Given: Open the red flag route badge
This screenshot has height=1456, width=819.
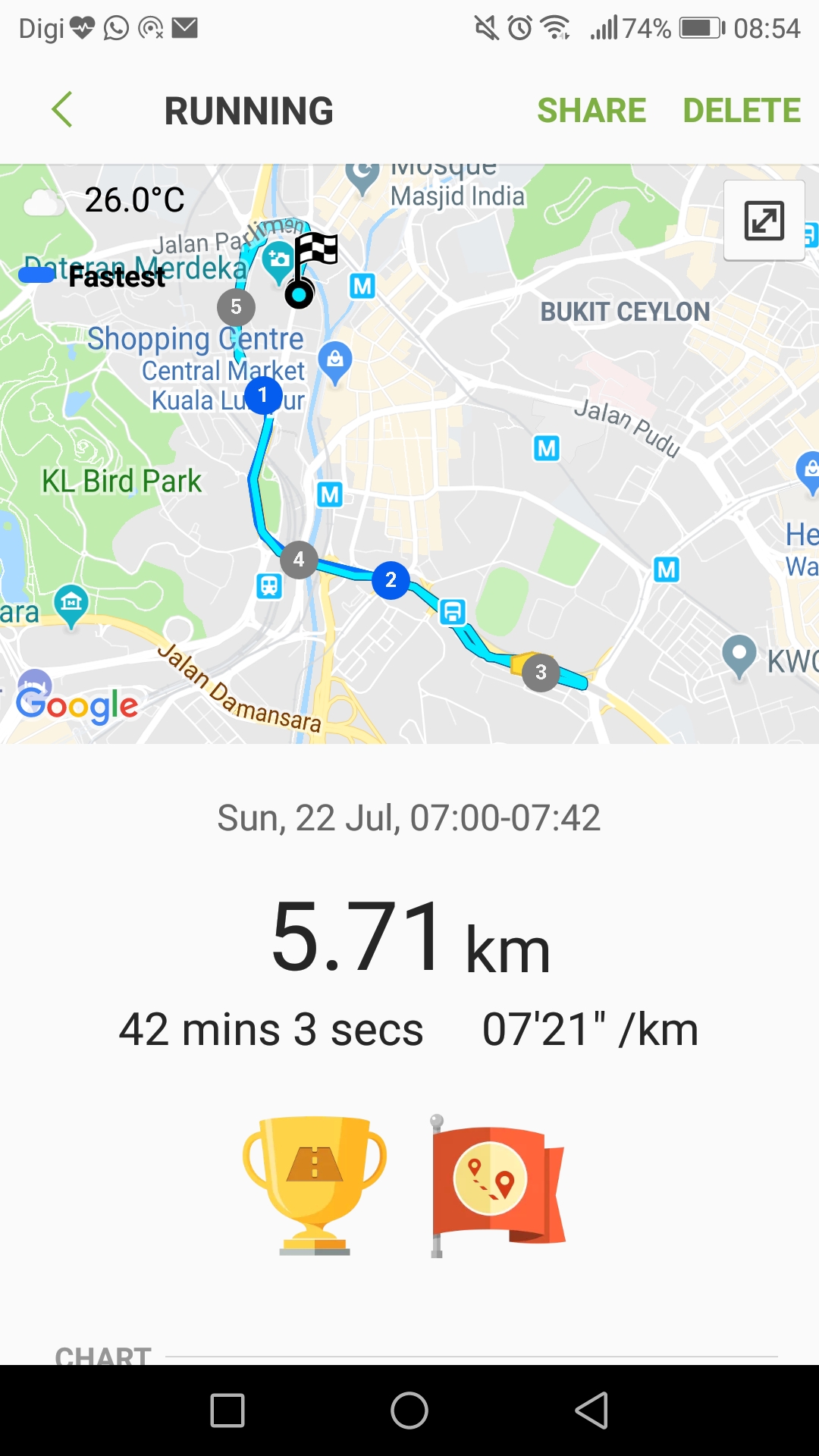Looking at the screenshot, I should click(497, 1186).
